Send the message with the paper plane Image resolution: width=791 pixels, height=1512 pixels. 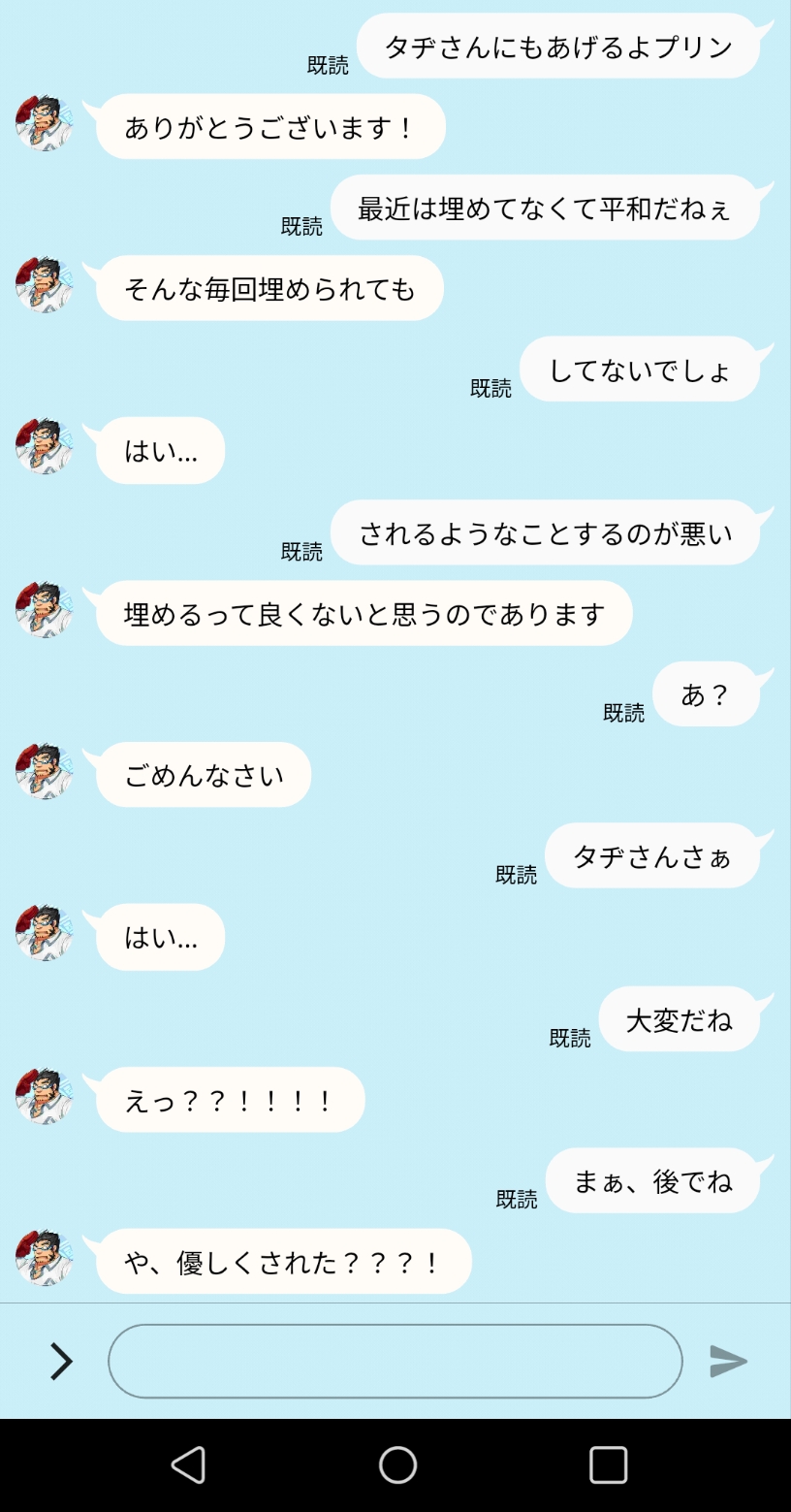pos(728,1361)
